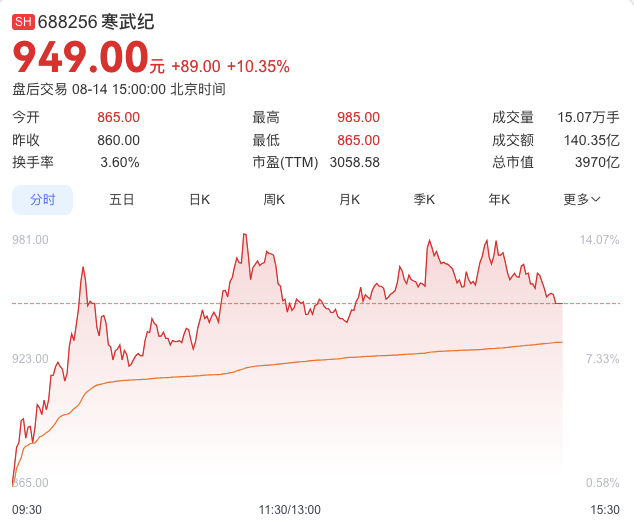View the 季K chart

[x=424, y=199]
